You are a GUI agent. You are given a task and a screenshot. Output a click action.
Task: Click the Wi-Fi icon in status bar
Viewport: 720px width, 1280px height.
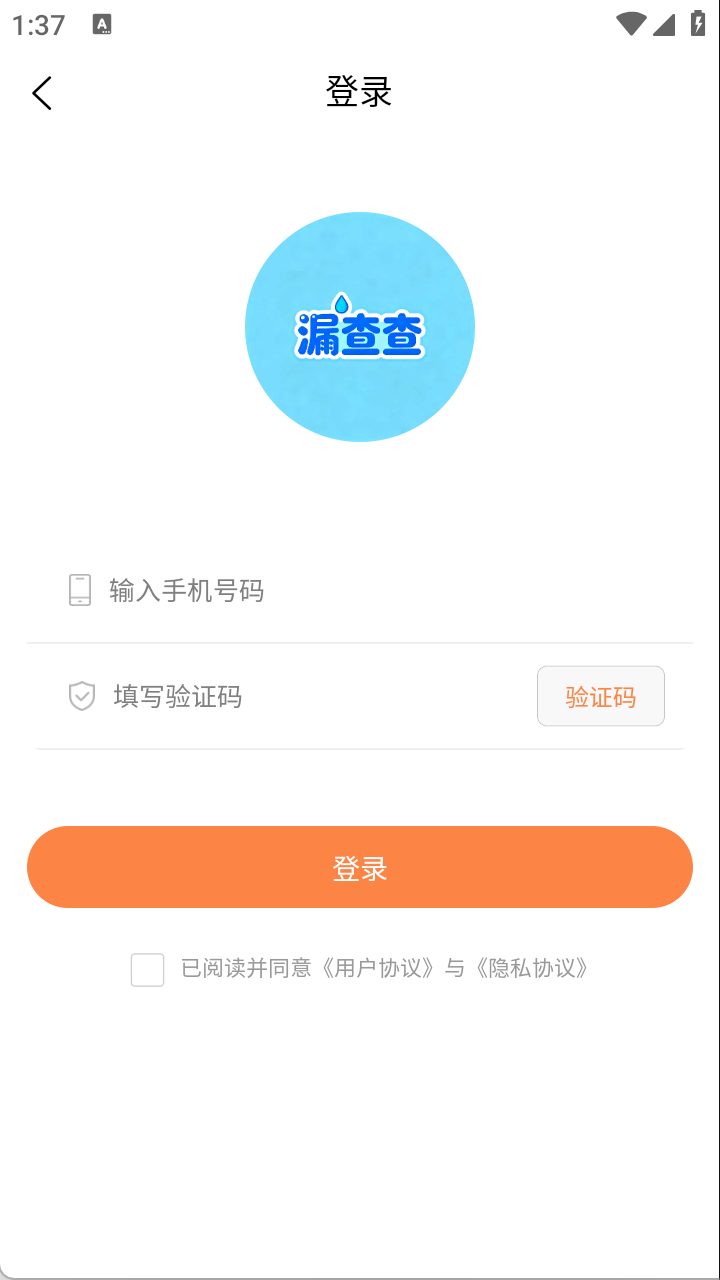630,24
